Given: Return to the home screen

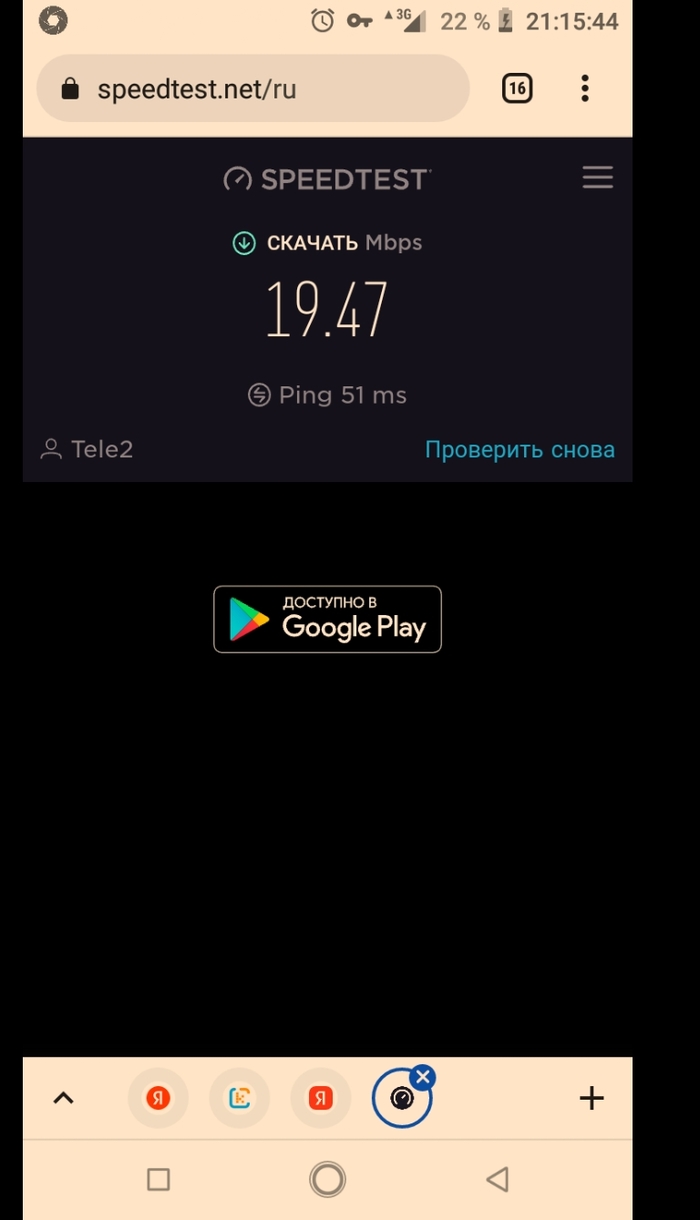Looking at the screenshot, I should 327,1180.
